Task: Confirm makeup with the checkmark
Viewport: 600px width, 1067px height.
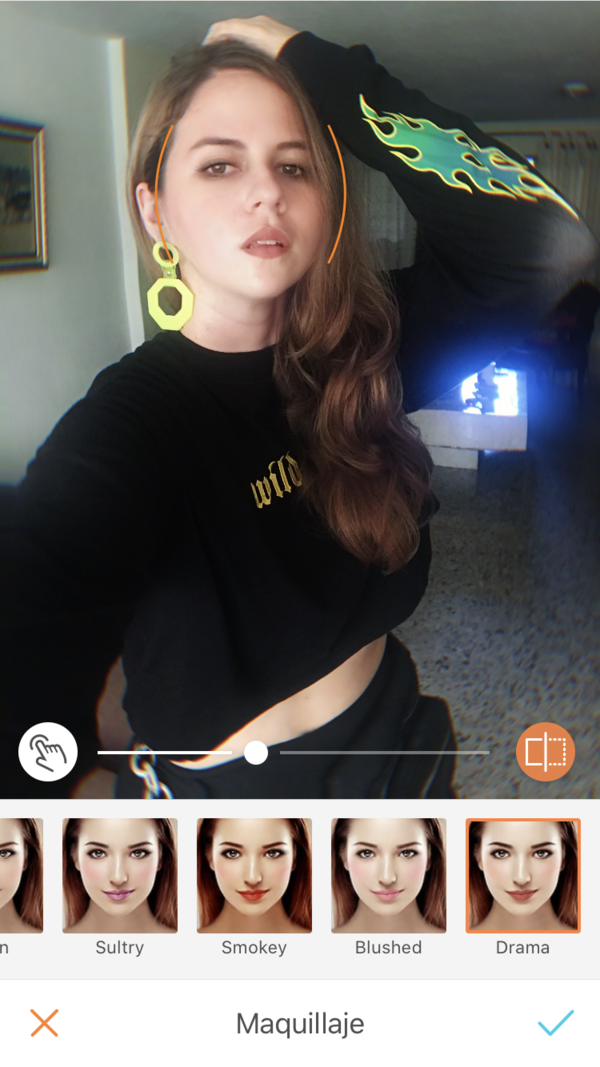Action: [555, 1023]
